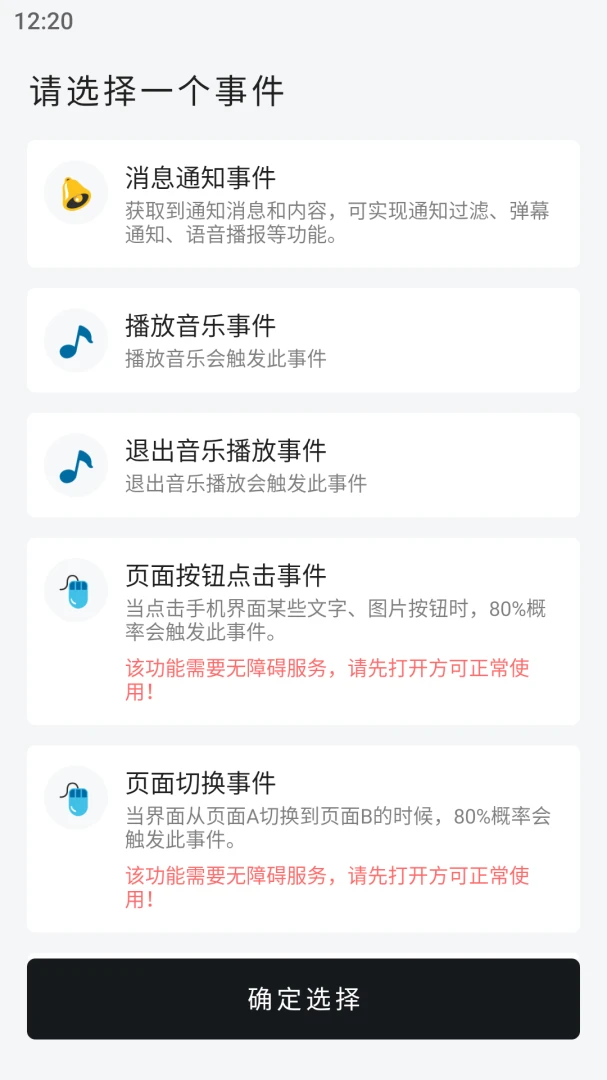Select the 消息通知事件 event
Image resolution: width=607 pixels, height=1080 pixels.
(x=303, y=204)
